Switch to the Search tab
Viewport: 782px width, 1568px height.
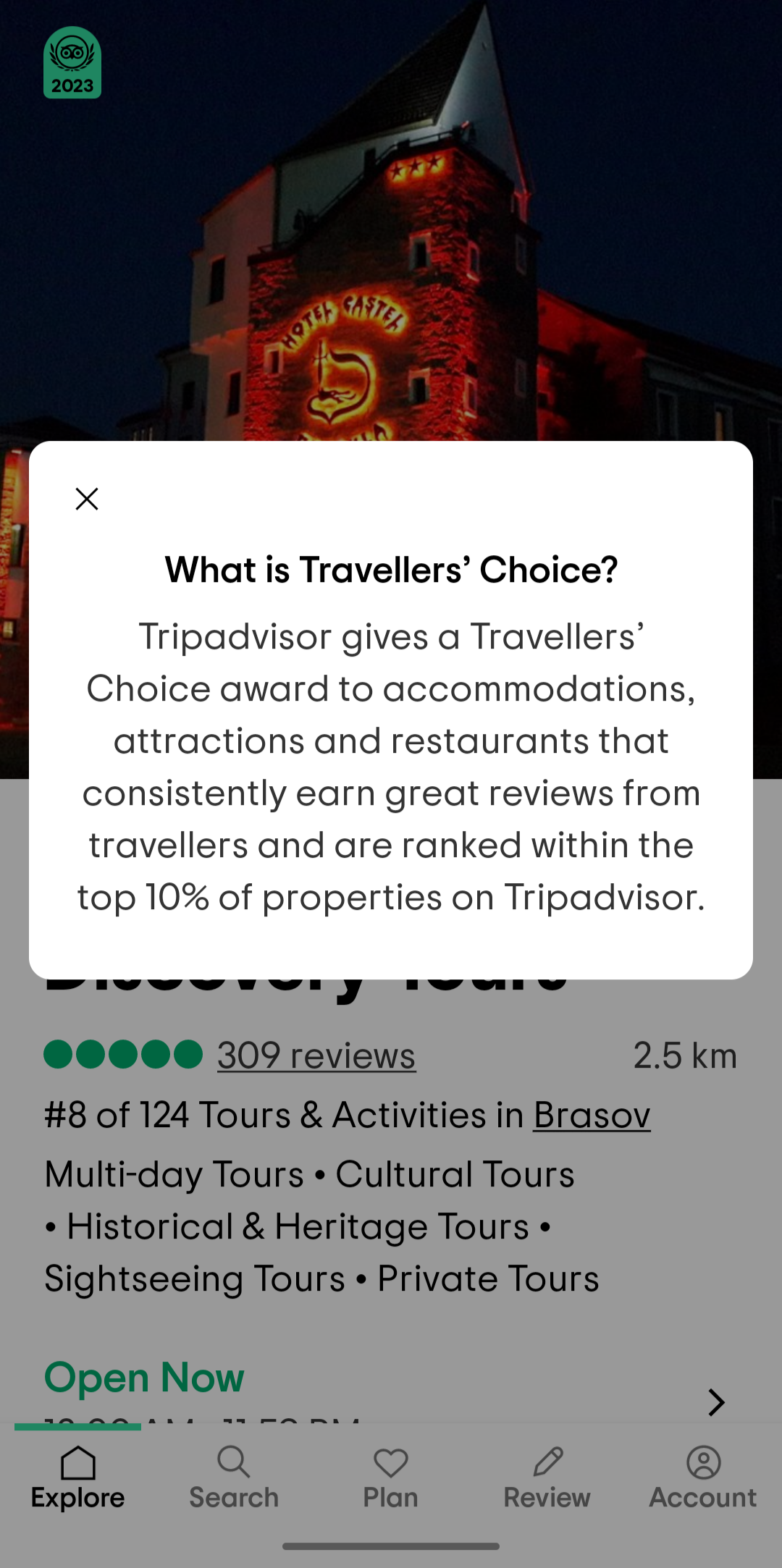pos(234,1477)
